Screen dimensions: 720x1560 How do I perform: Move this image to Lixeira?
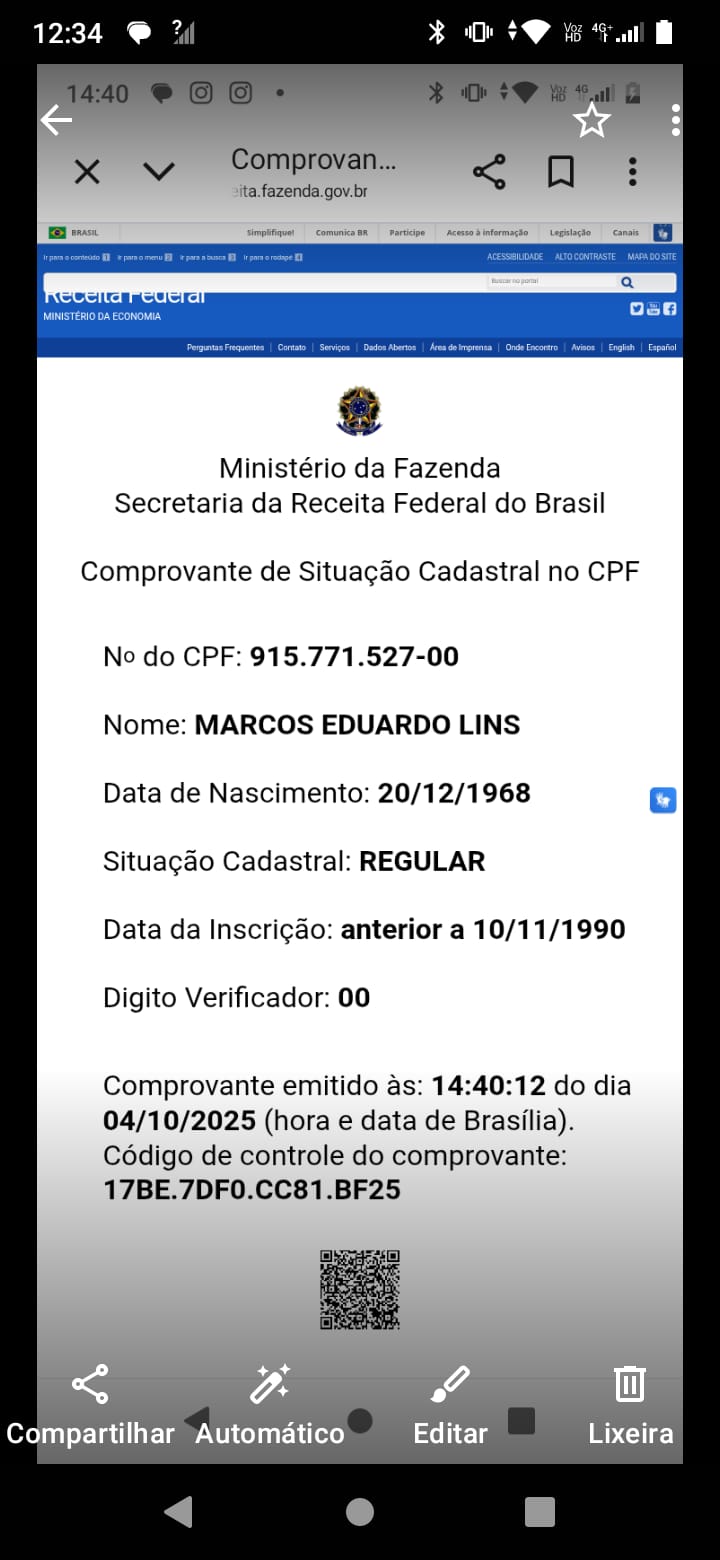(630, 1405)
